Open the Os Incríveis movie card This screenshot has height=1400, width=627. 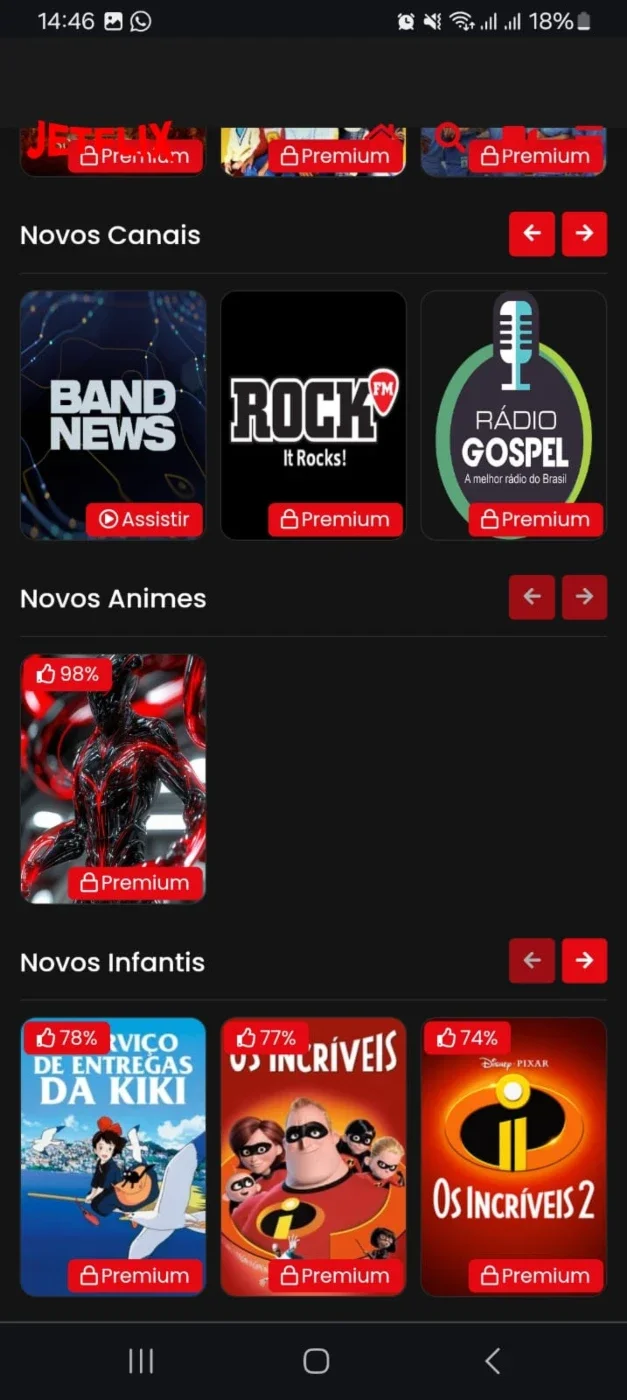(313, 1157)
